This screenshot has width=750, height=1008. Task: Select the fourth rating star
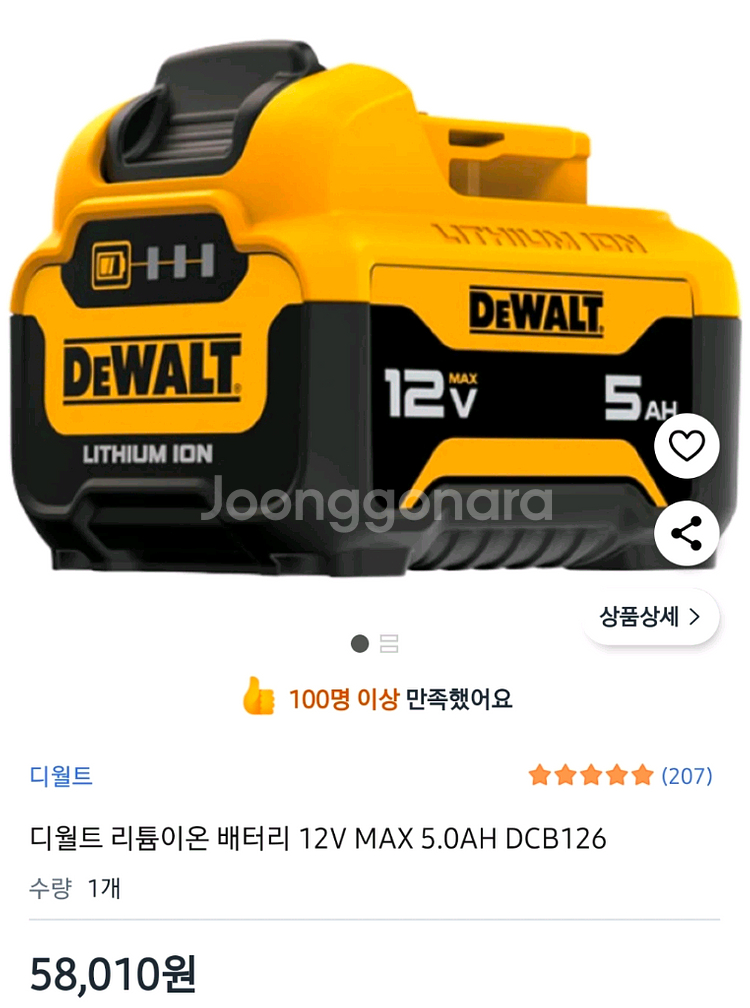coord(618,774)
